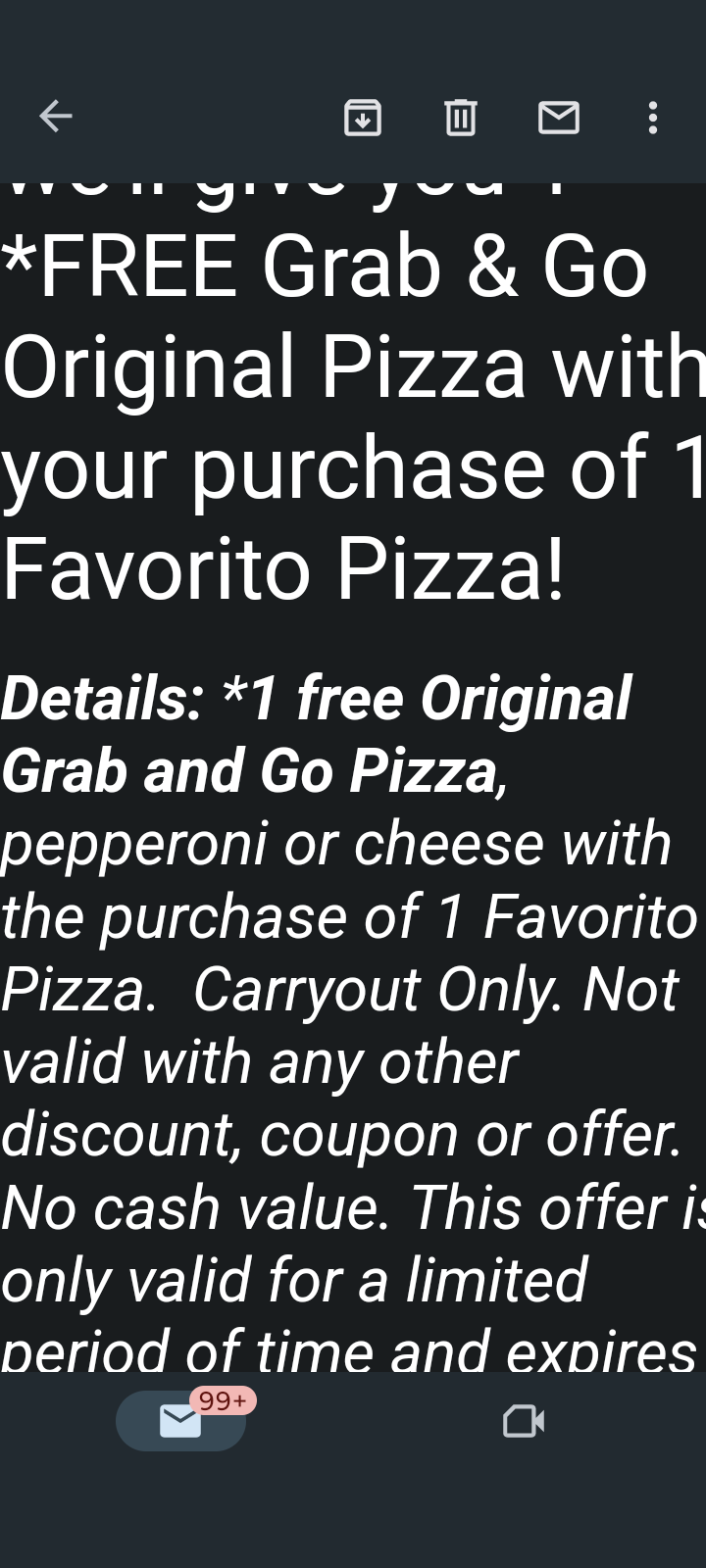Mark this email as unread
The width and height of the screenshot is (706, 1568).
pyautogui.click(x=559, y=118)
